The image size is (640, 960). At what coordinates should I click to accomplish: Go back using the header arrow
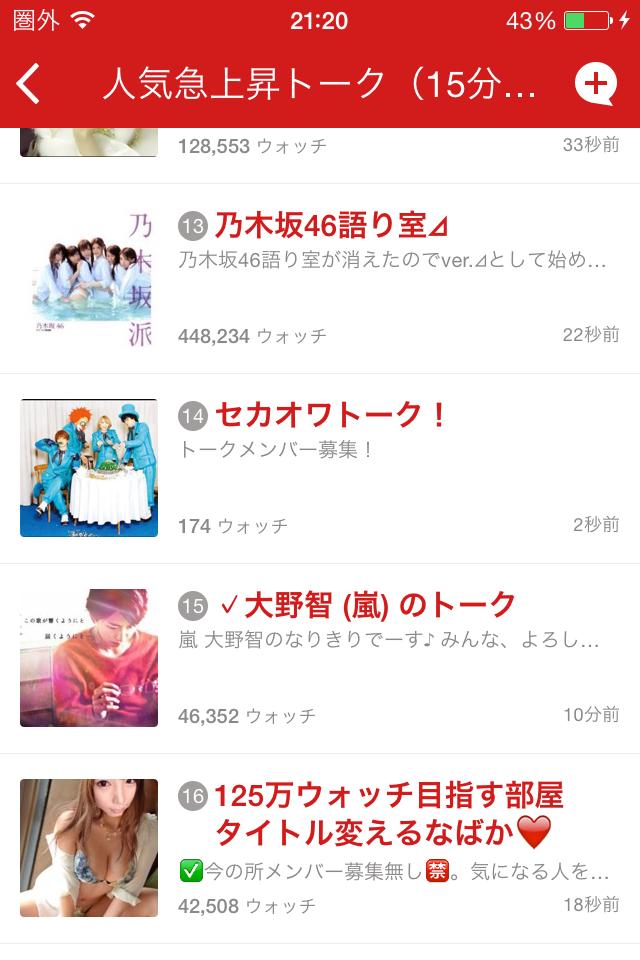click(x=30, y=85)
